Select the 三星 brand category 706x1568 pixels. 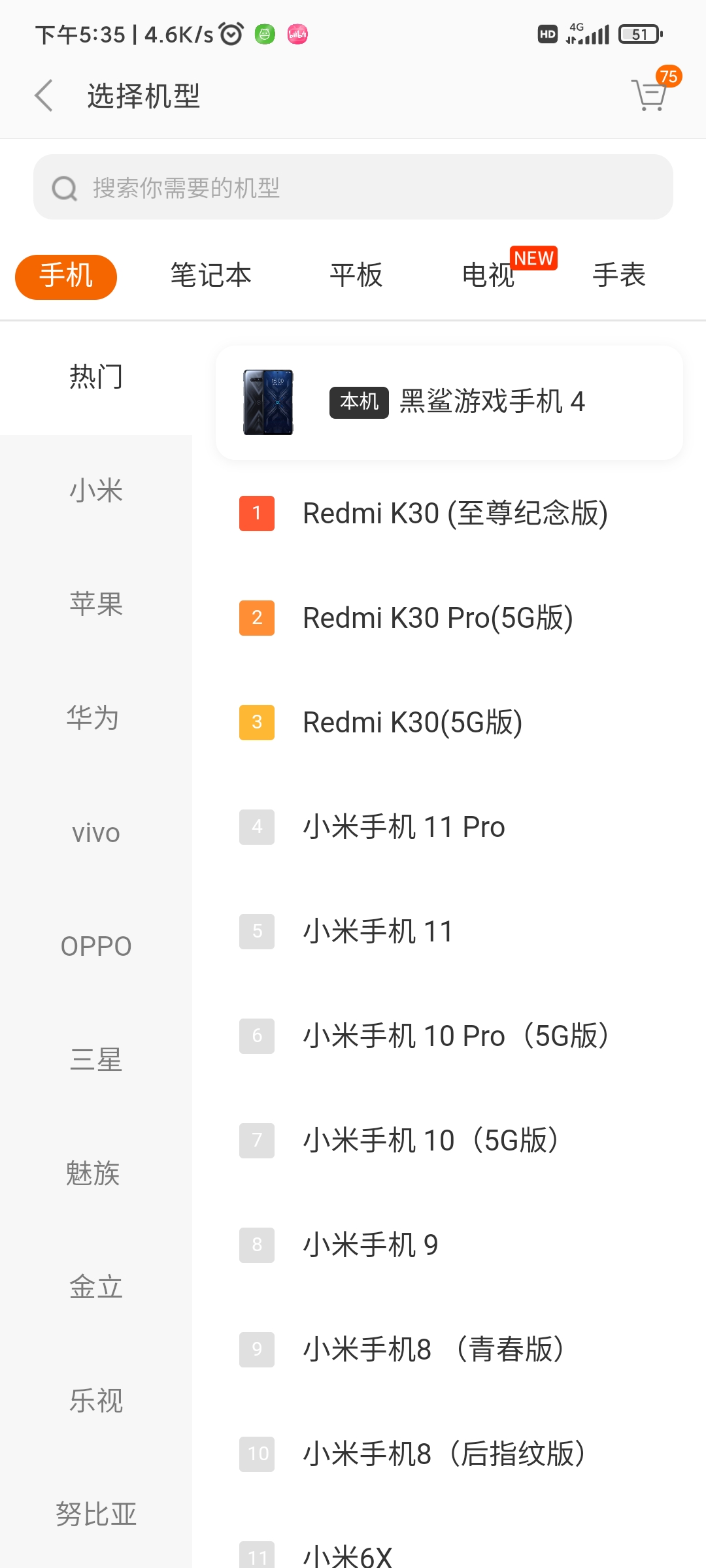pos(96,1060)
